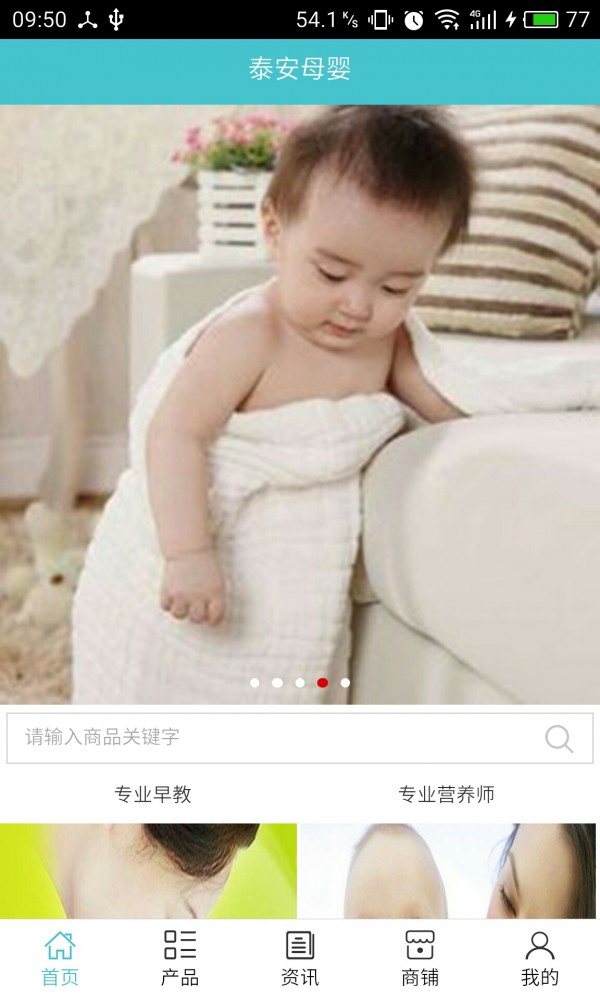Image resolution: width=600 pixels, height=1000 pixels.
Task: Switch to the 产品 tab
Action: click(x=180, y=958)
